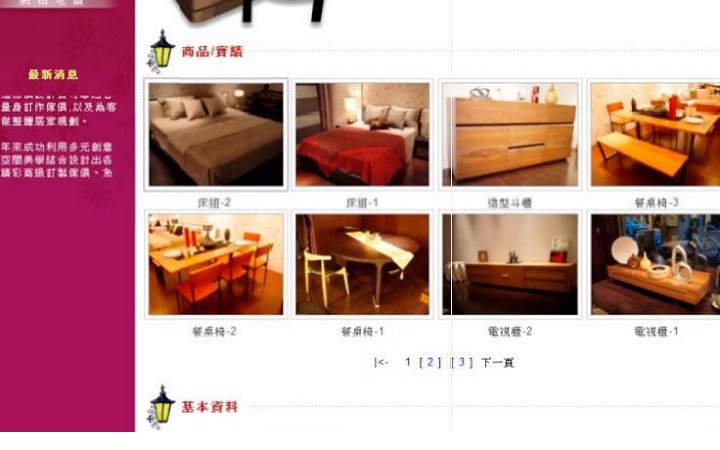Open the 餐桌椅-3 dining set photo

[655, 134]
